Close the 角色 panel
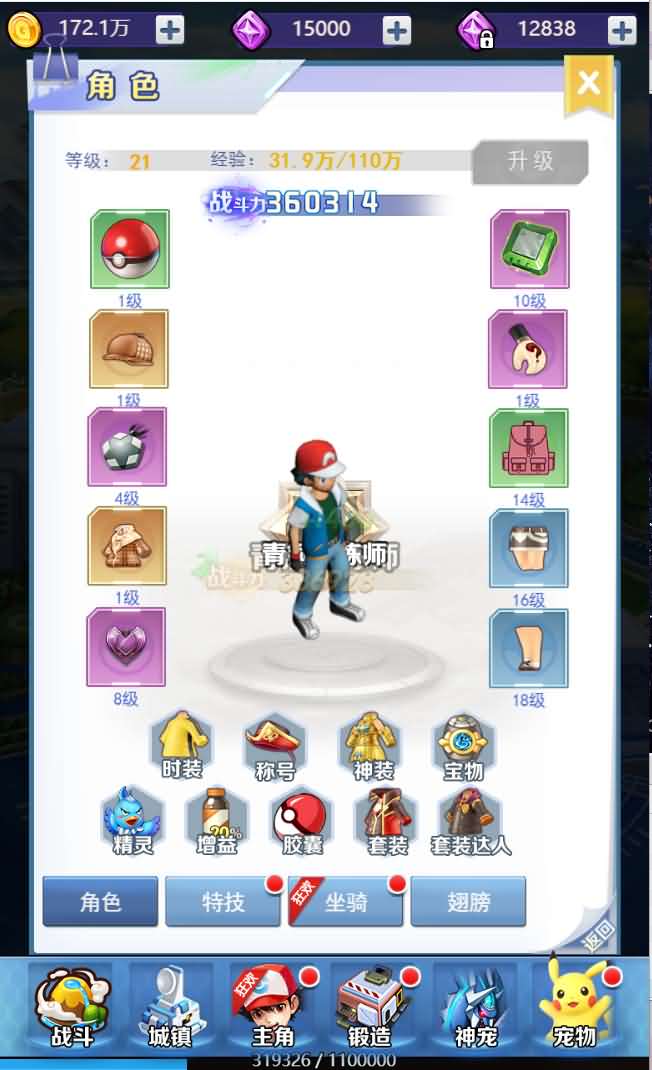The width and height of the screenshot is (652, 1070). 588,83
